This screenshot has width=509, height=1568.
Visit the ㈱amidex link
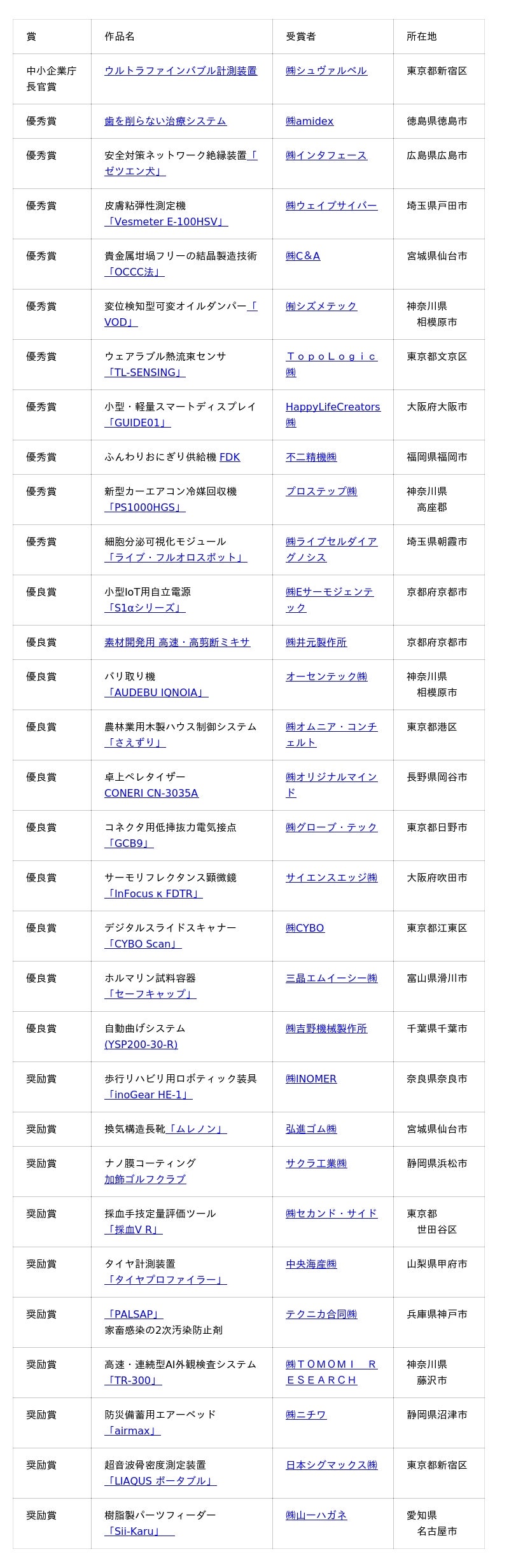click(309, 121)
